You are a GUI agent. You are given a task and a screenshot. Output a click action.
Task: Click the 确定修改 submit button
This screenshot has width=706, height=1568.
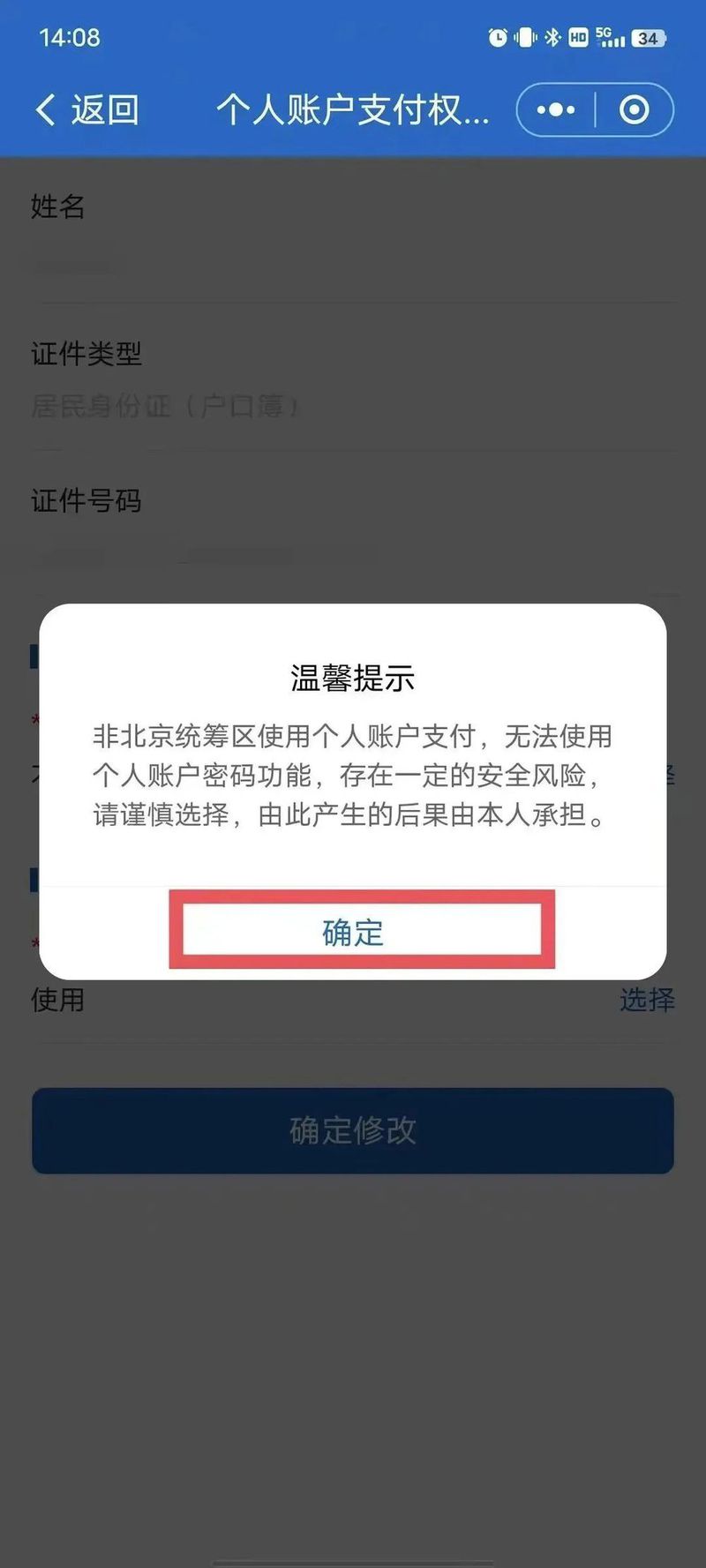point(353,1131)
